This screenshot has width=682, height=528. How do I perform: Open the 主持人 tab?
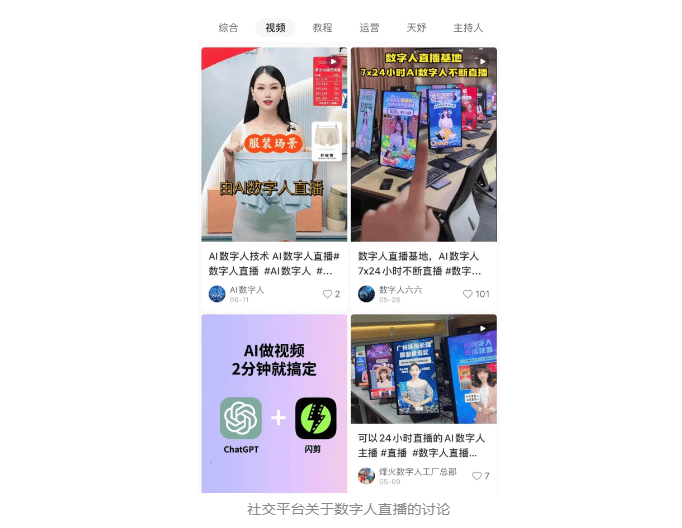point(467,28)
